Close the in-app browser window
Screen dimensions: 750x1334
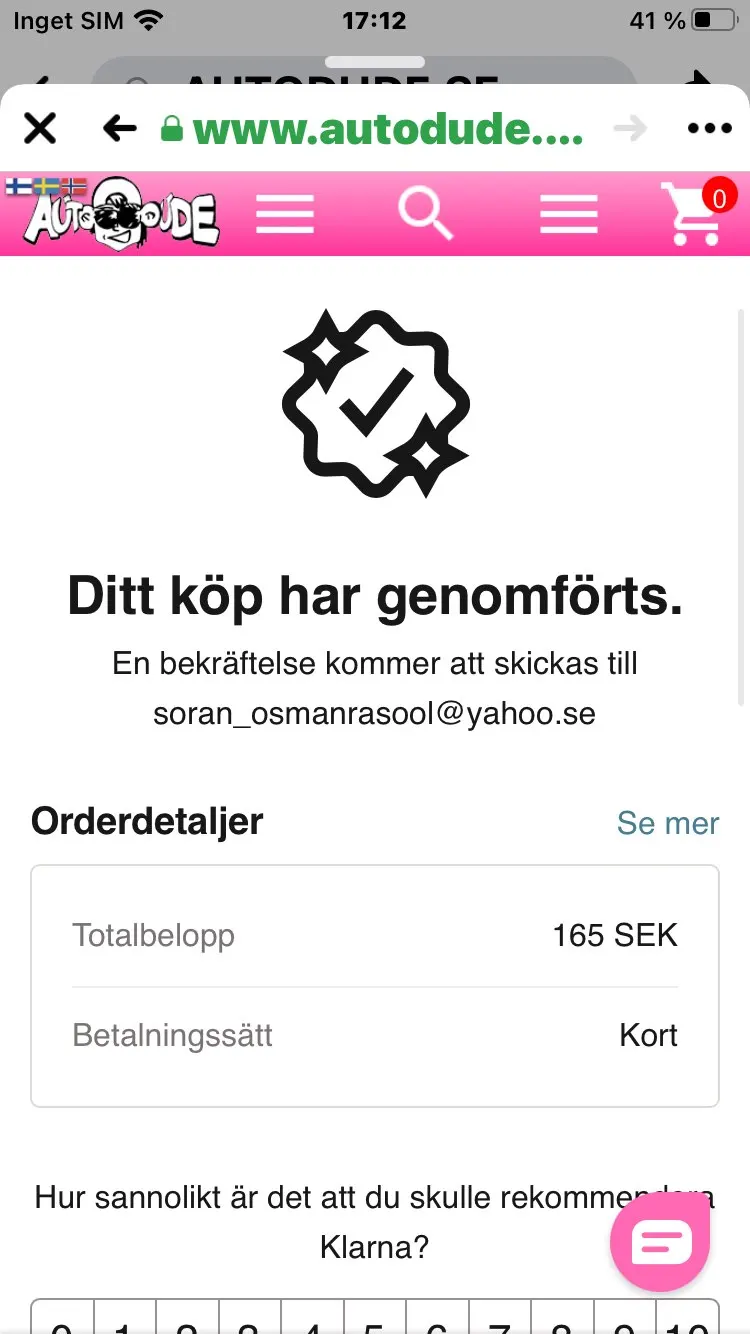tap(40, 128)
